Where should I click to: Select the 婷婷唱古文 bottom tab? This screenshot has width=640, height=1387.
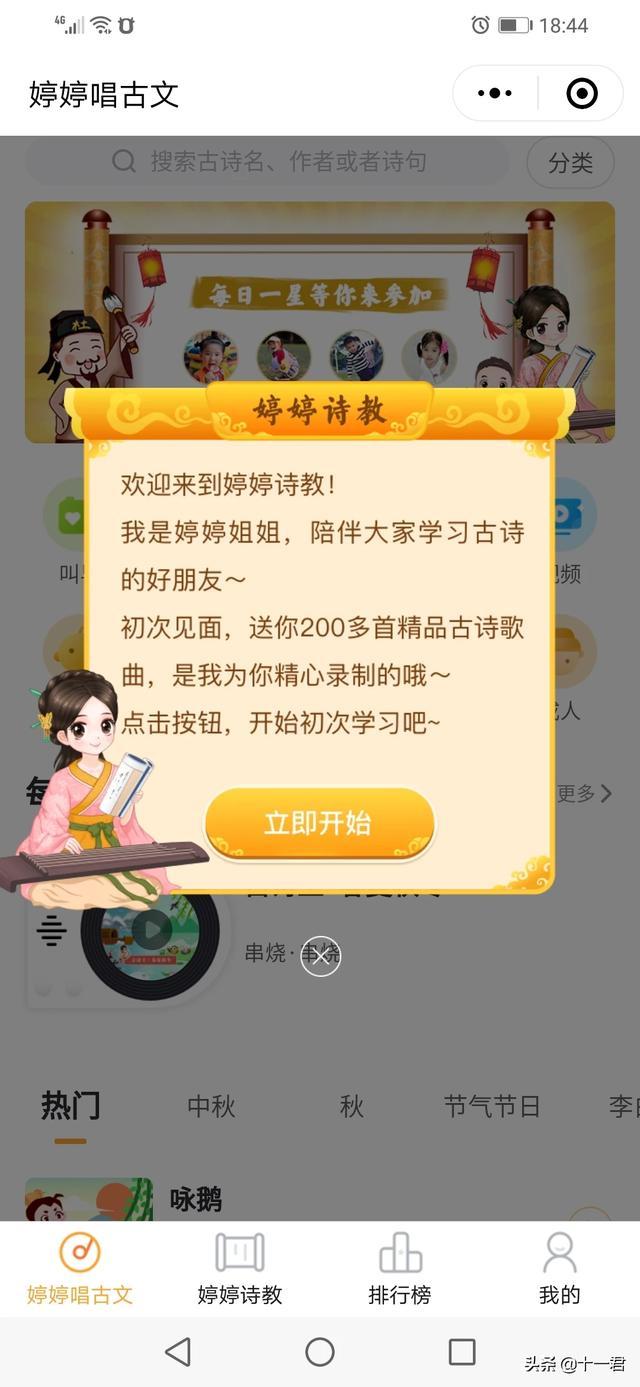pos(80,1268)
